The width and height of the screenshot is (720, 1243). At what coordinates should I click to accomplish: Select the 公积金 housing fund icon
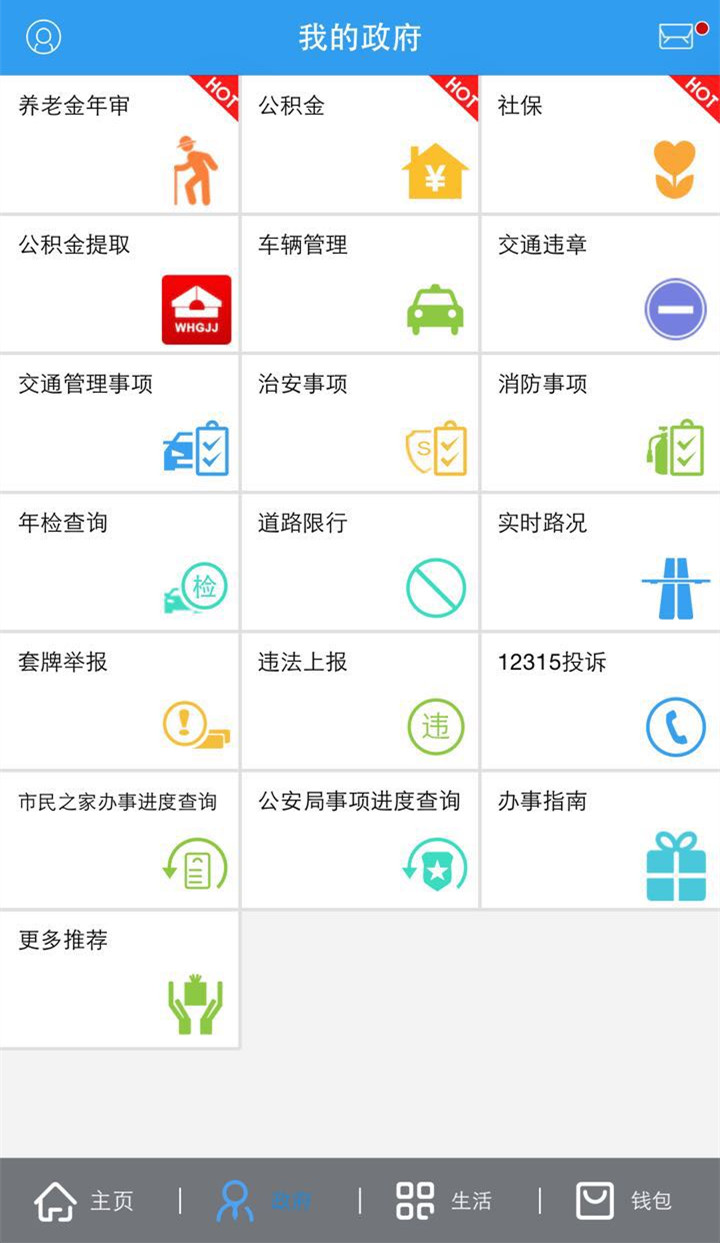click(x=434, y=170)
